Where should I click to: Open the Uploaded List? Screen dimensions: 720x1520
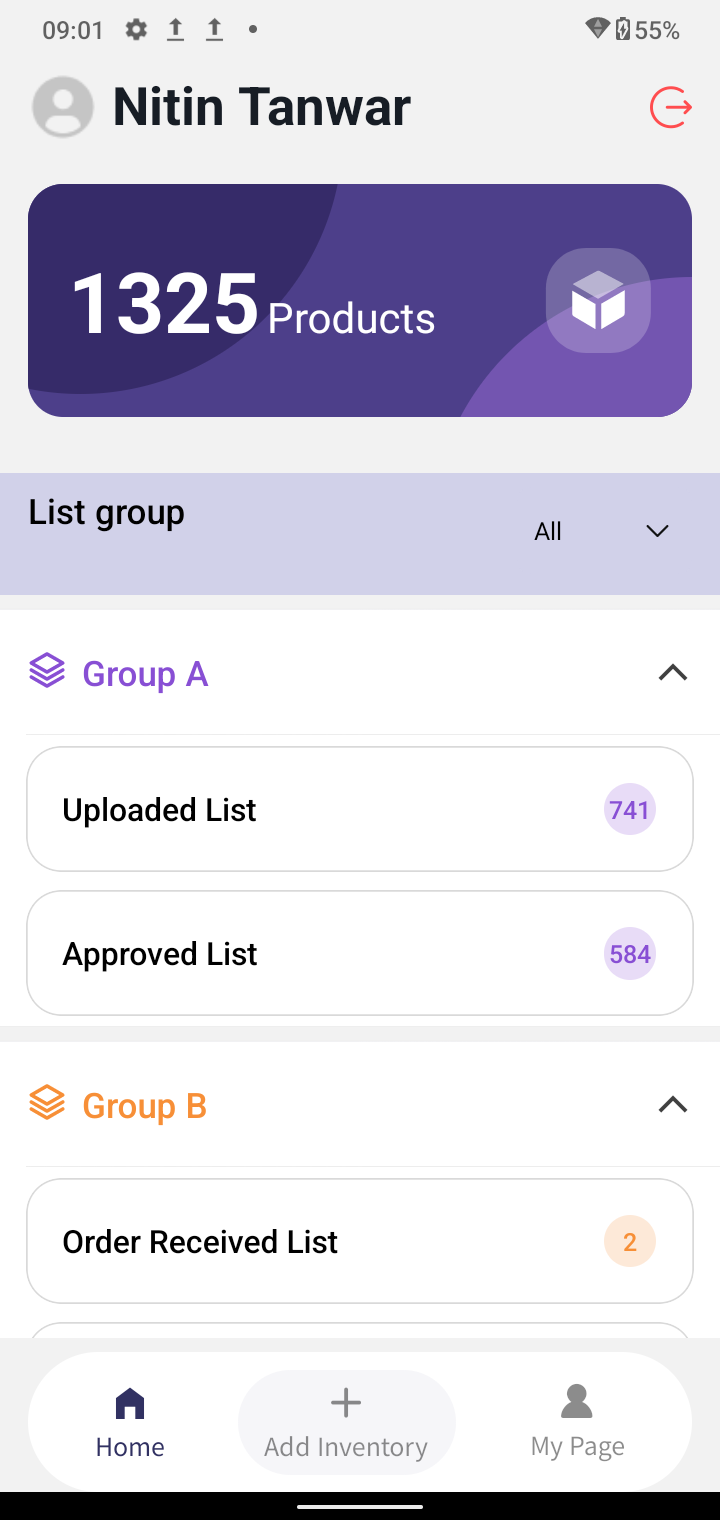click(360, 809)
